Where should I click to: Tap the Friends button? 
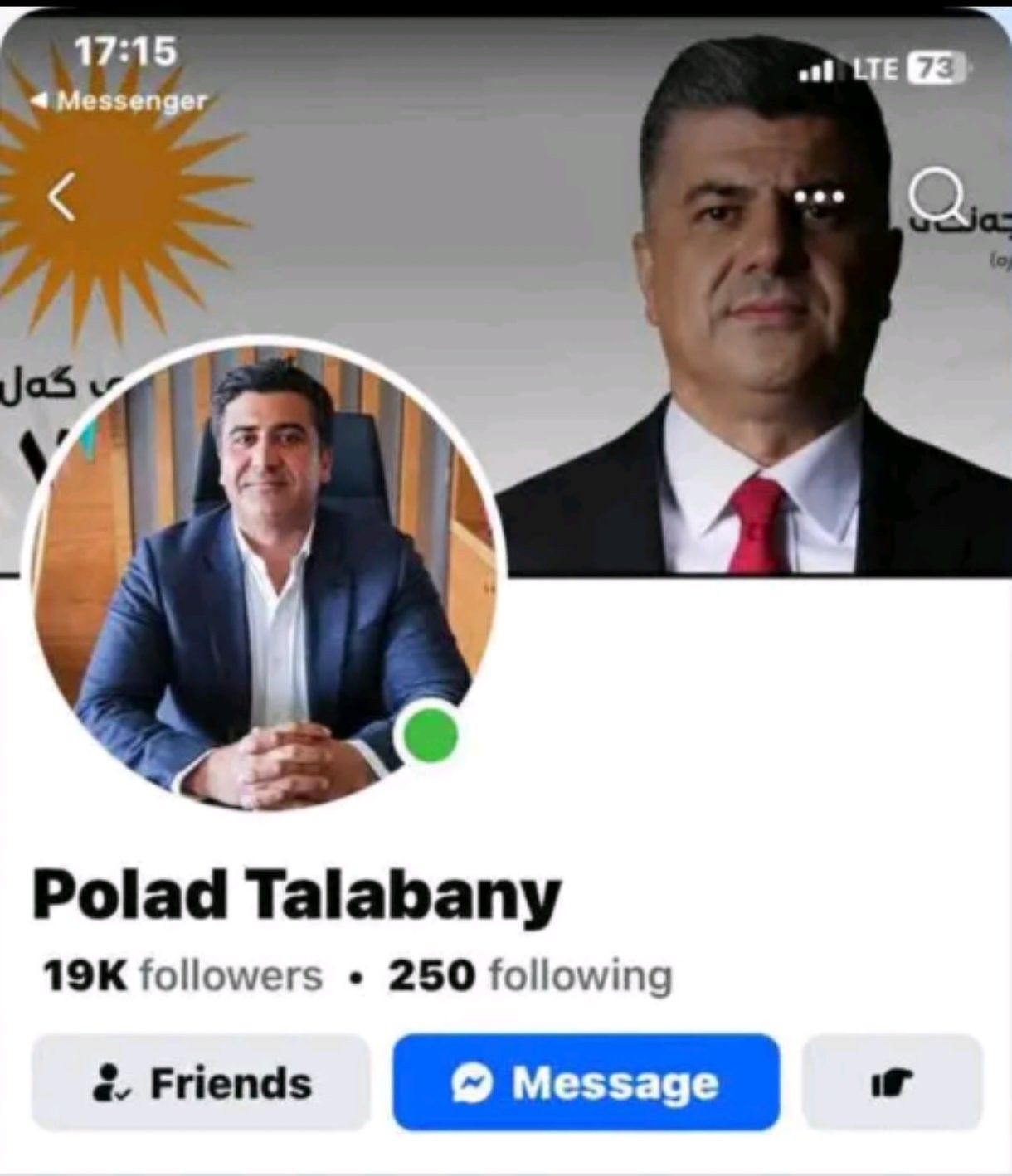pyautogui.click(x=202, y=1083)
